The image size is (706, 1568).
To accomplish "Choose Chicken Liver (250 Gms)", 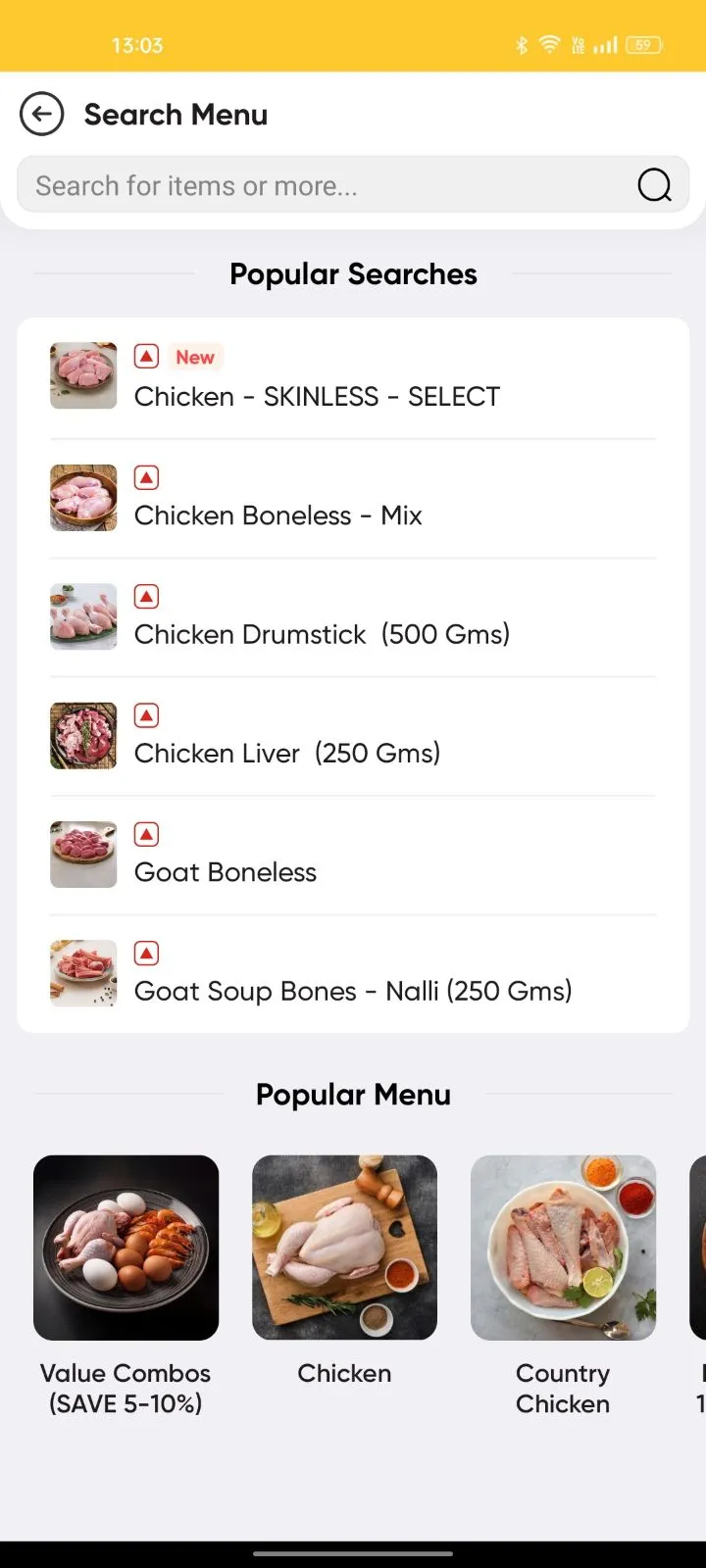I will 353,736.
